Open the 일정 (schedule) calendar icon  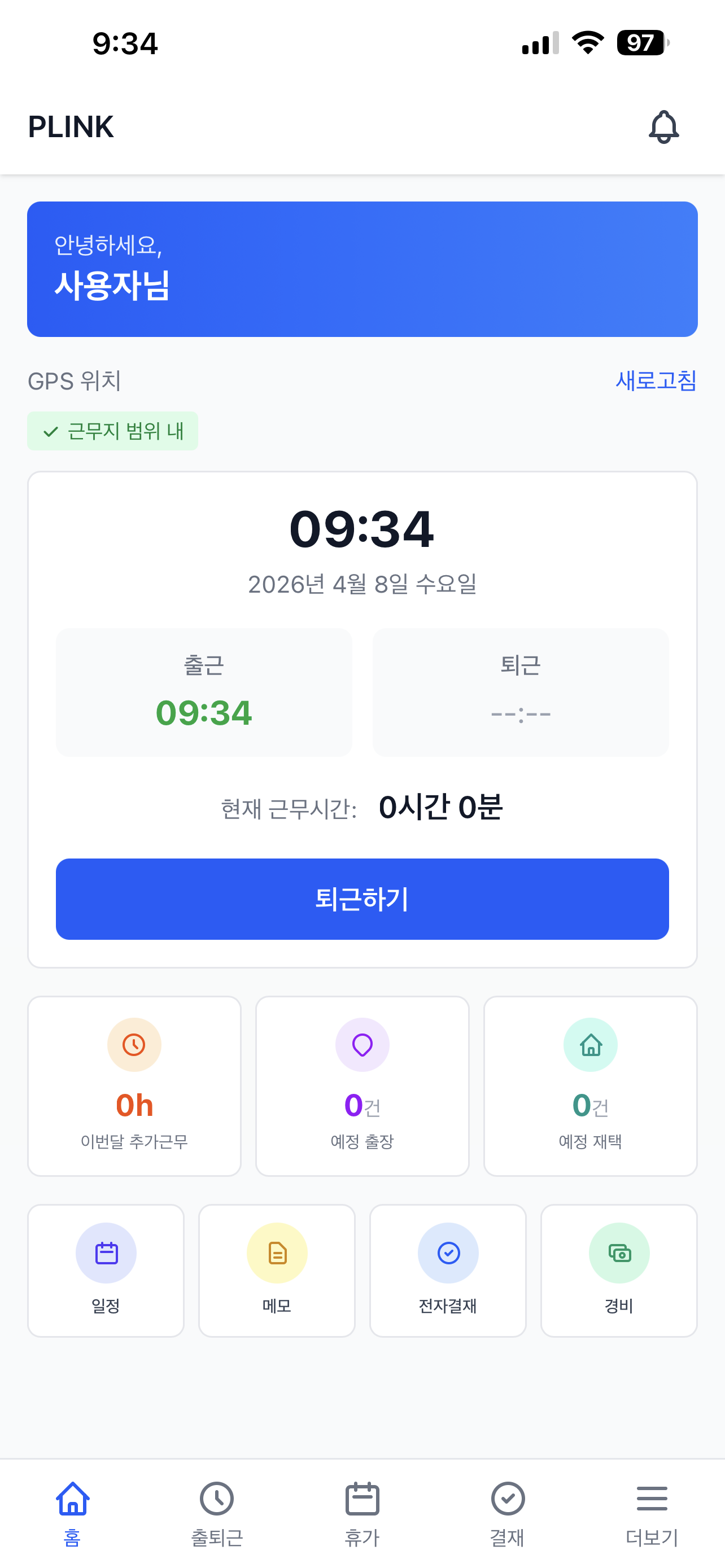[106, 1253]
